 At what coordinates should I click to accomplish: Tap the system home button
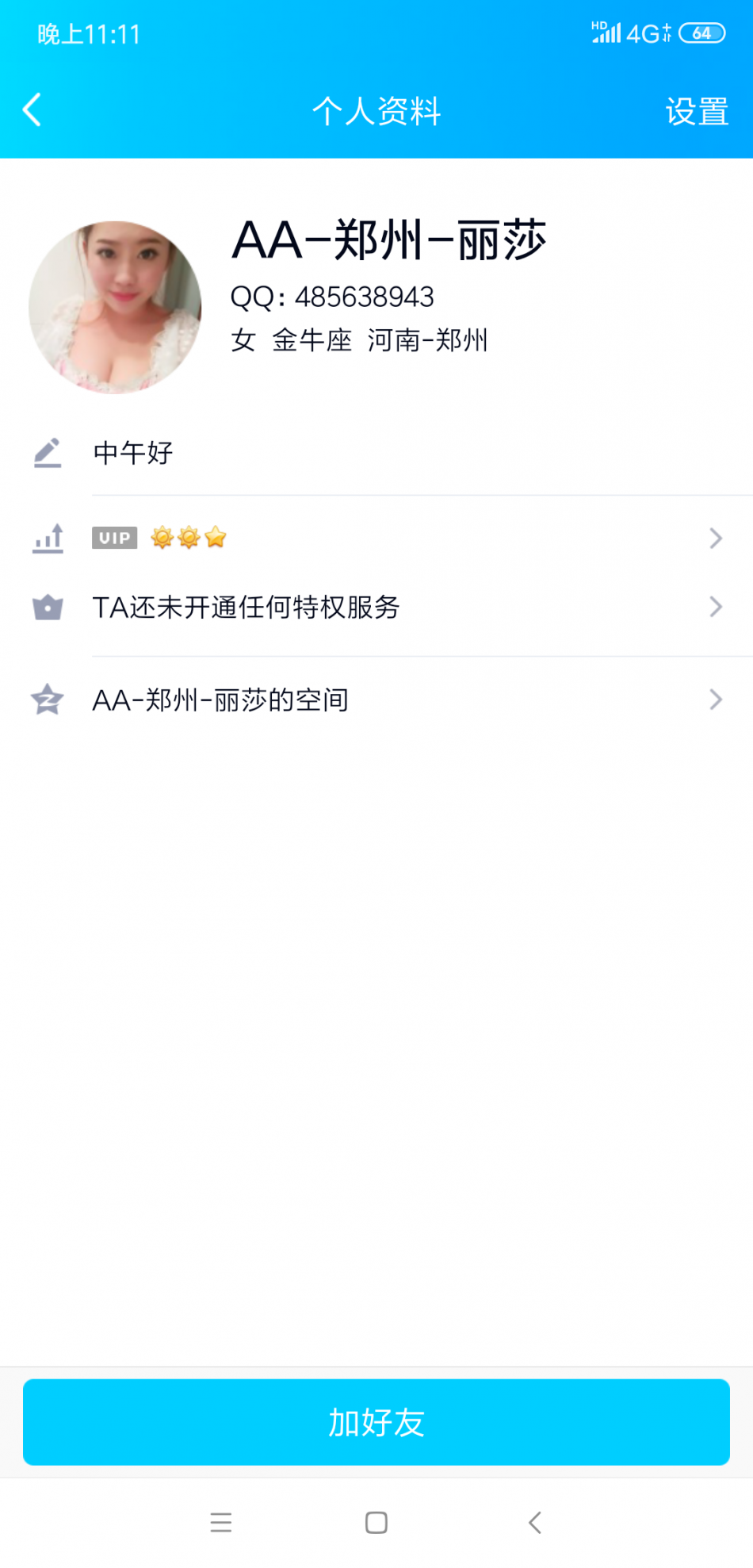coord(376,1522)
